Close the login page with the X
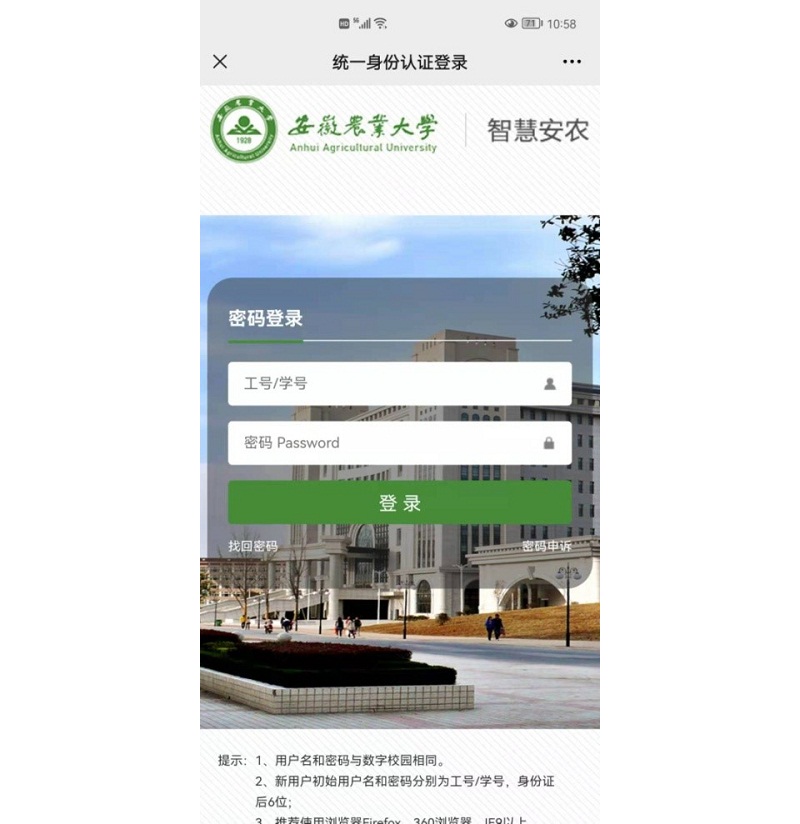 point(220,62)
